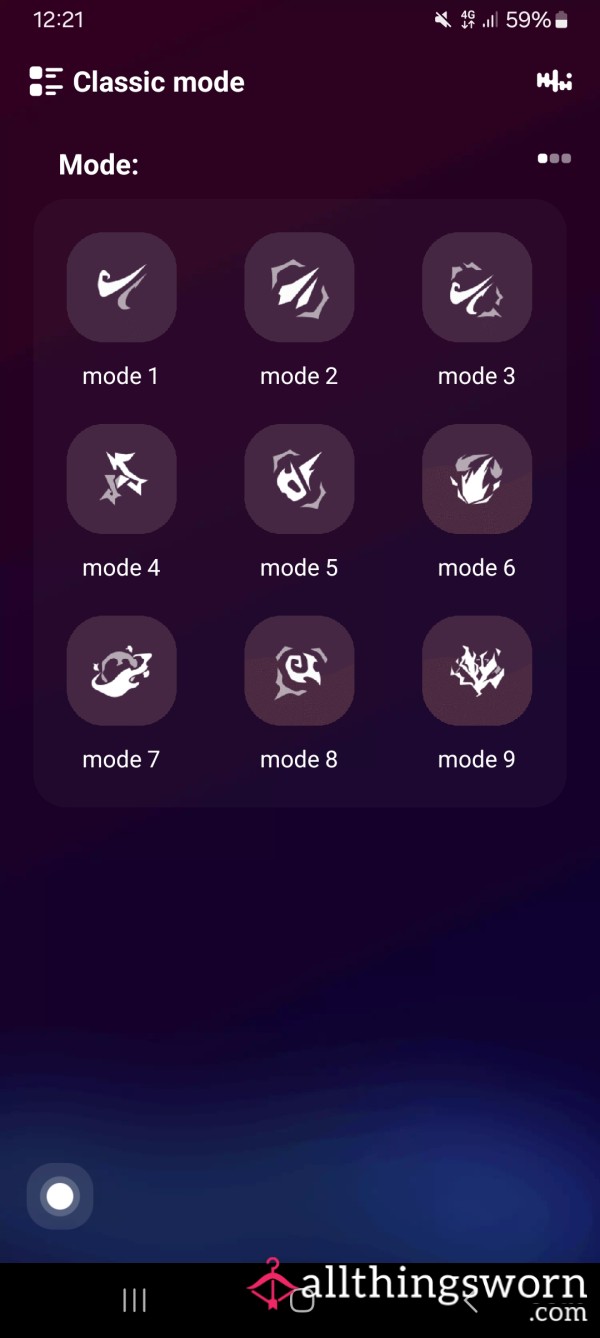
Task: Tap the page indicator dots next to Mode
Action: click(x=554, y=158)
